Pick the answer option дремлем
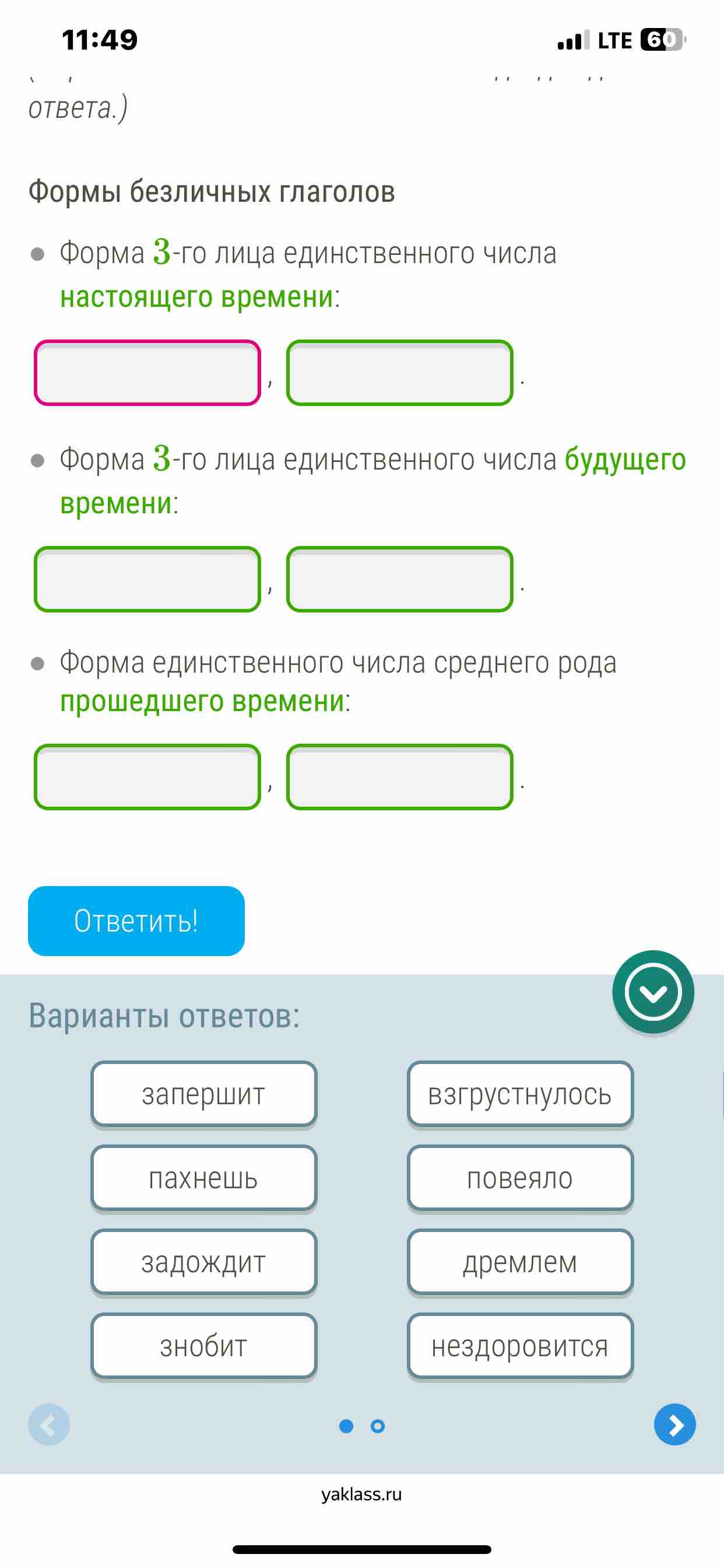 click(x=520, y=1262)
